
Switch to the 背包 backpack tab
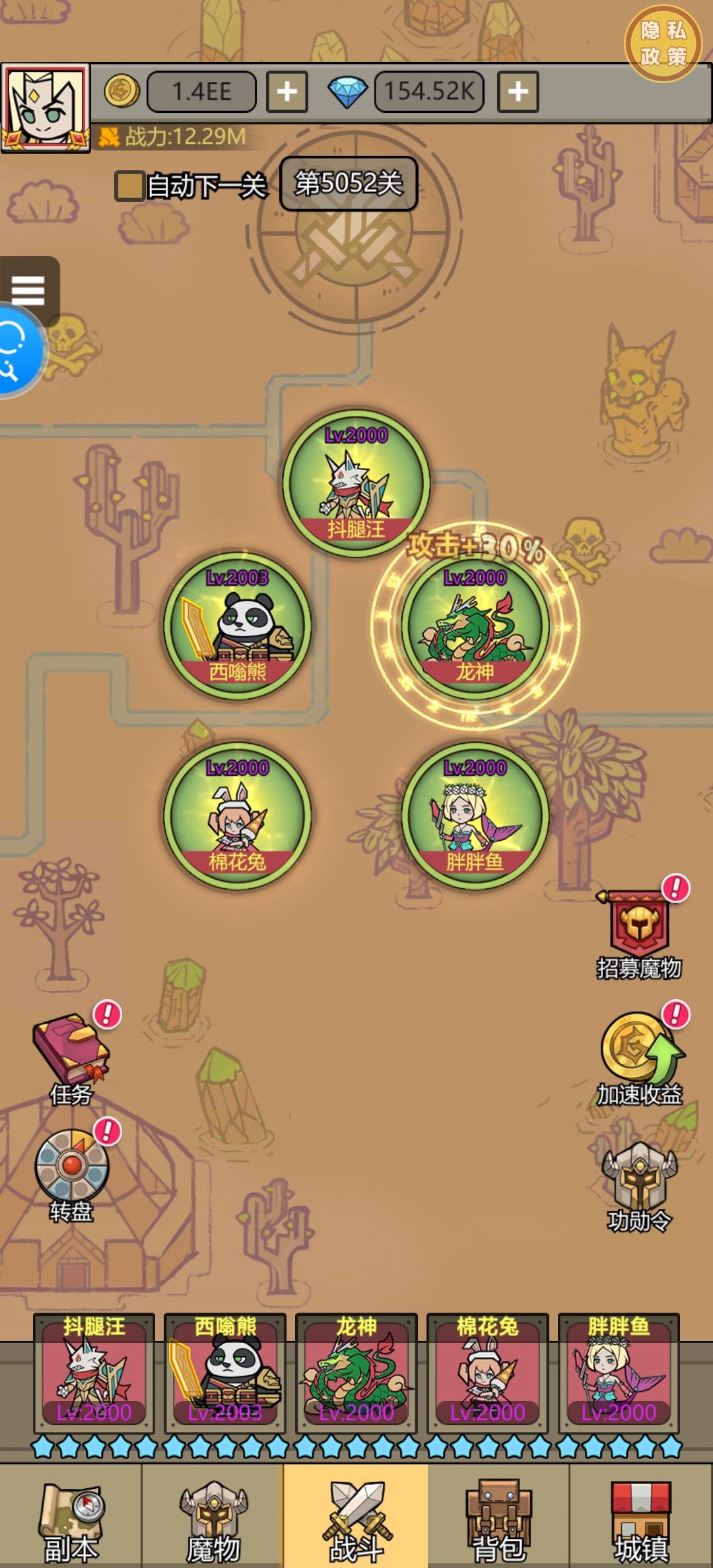coord(498,1517)
